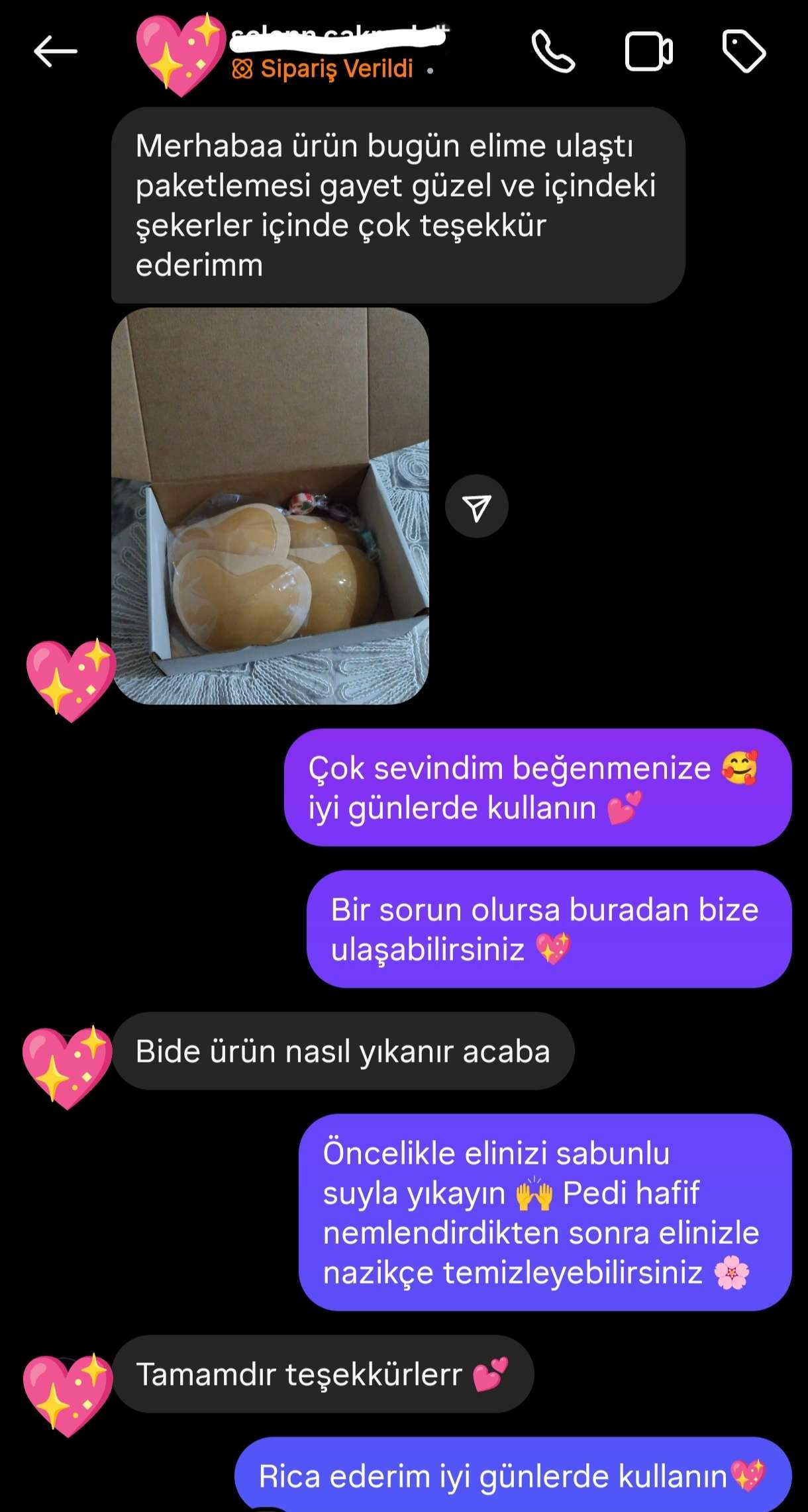Go back to the chat list

55,52
